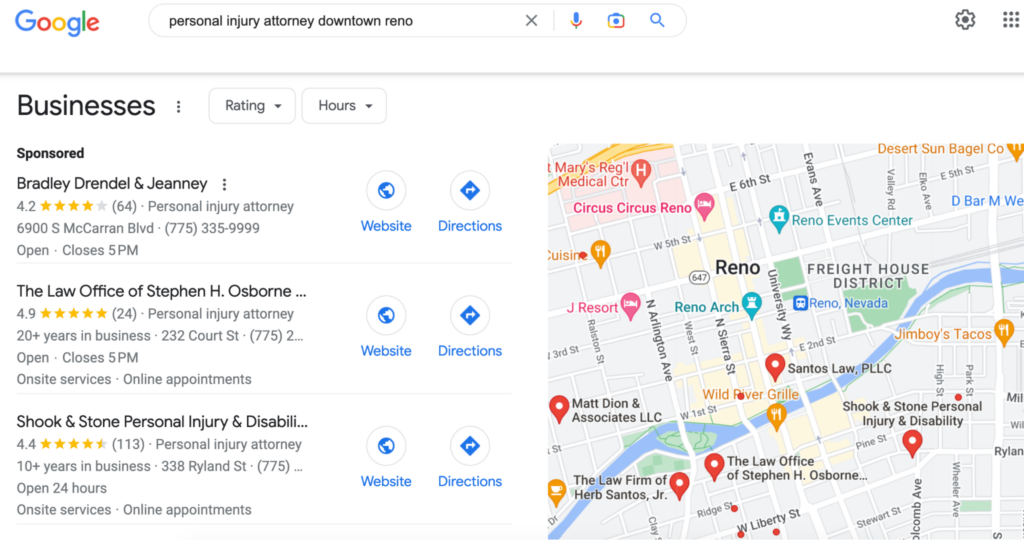
Task: Visit Stephen H. Osborne law office website
Action: click(x=386, y=328)
